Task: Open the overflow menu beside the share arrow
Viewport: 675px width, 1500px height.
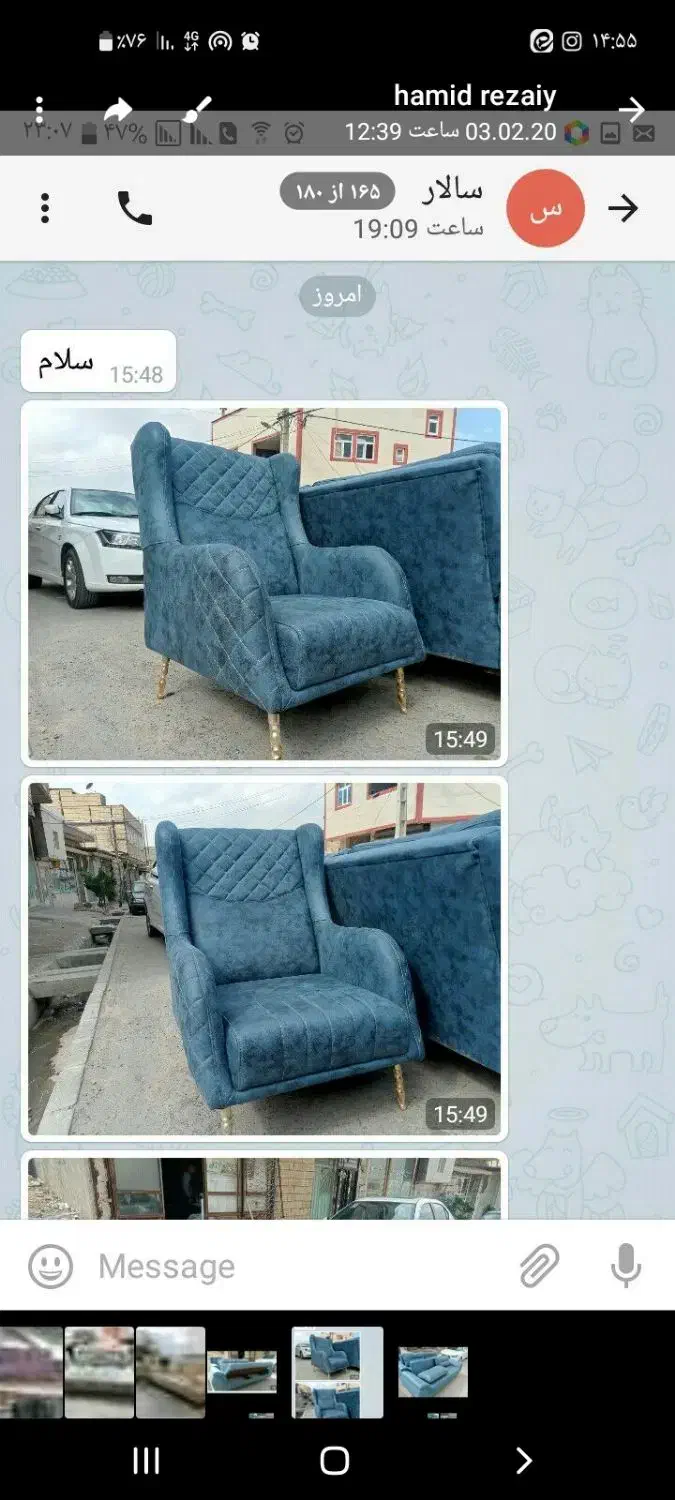Action: [39, 108]
